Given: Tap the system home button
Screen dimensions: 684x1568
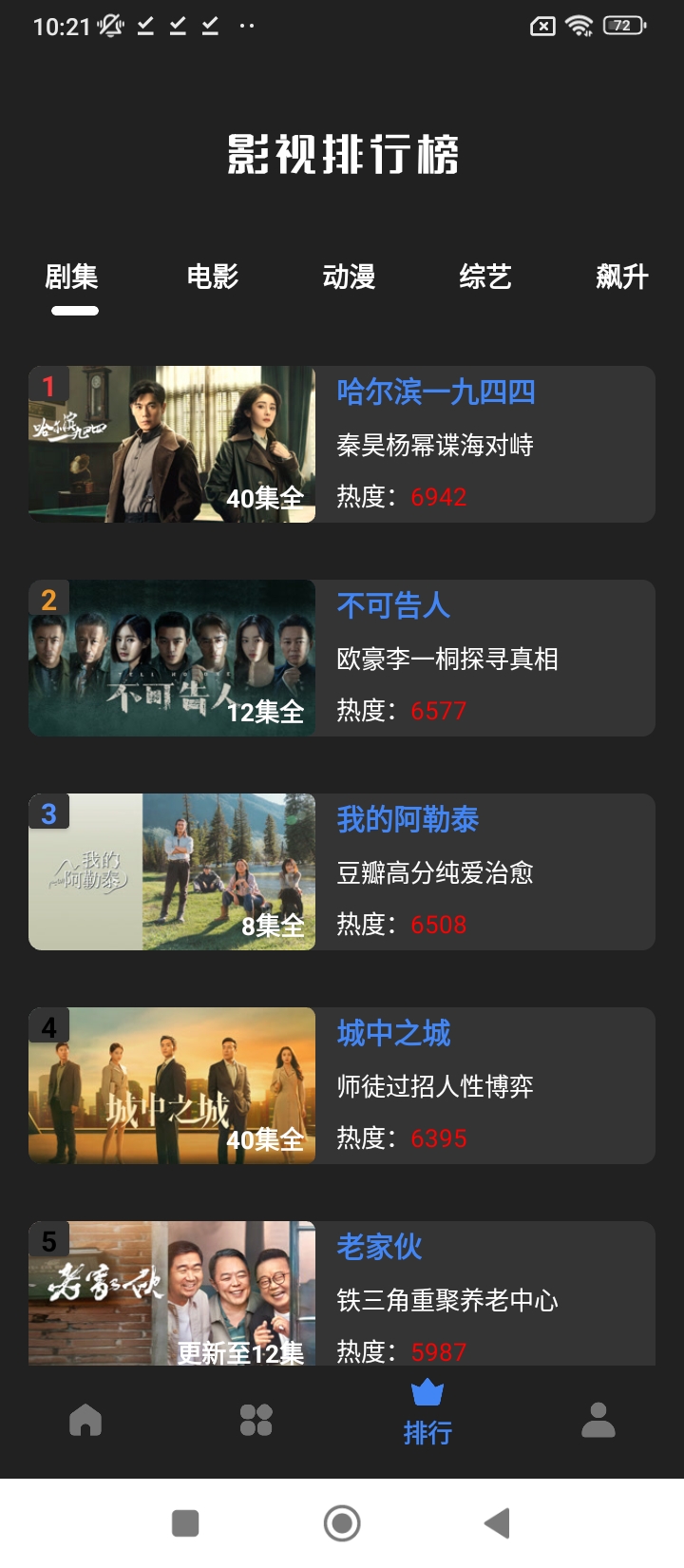Looking at the screenshot, I should tap(342, 1523).
